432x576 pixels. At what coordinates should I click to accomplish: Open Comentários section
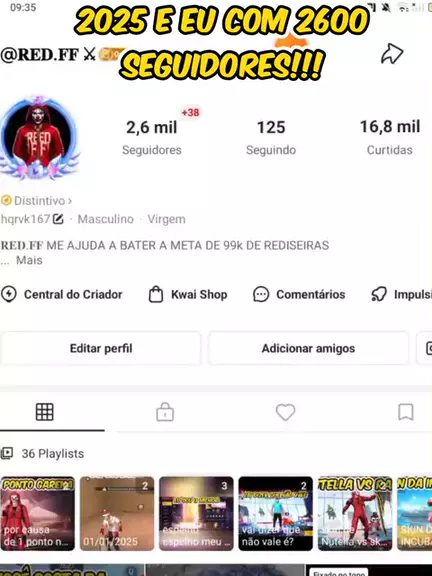coord(299,294)
